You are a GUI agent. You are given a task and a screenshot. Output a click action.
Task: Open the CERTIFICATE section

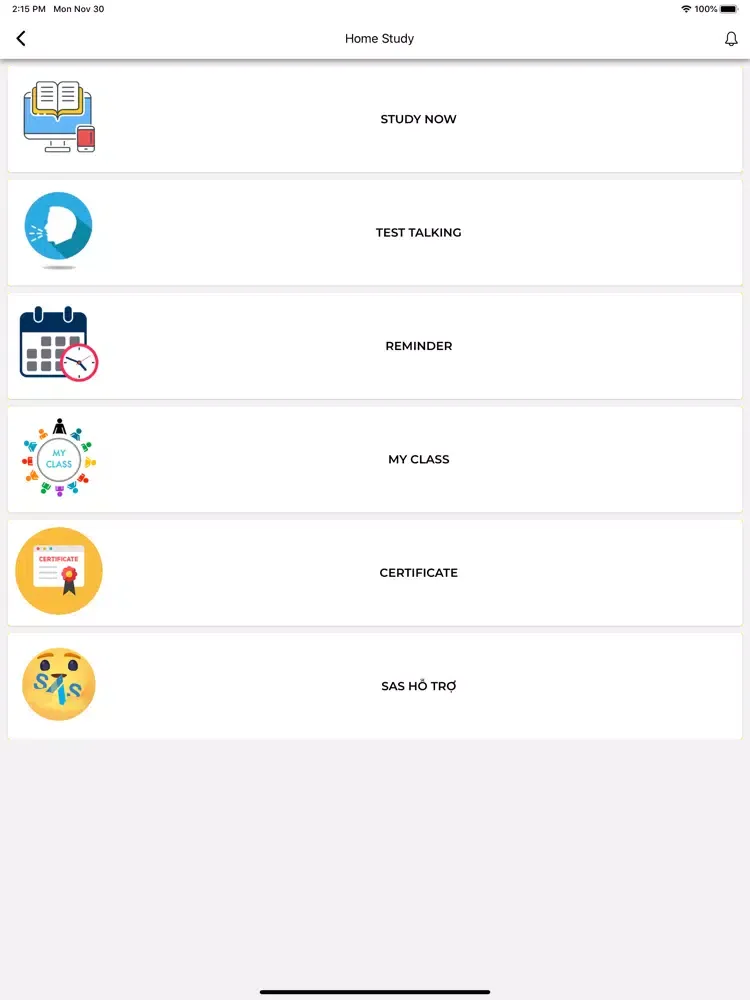[418, 572]
